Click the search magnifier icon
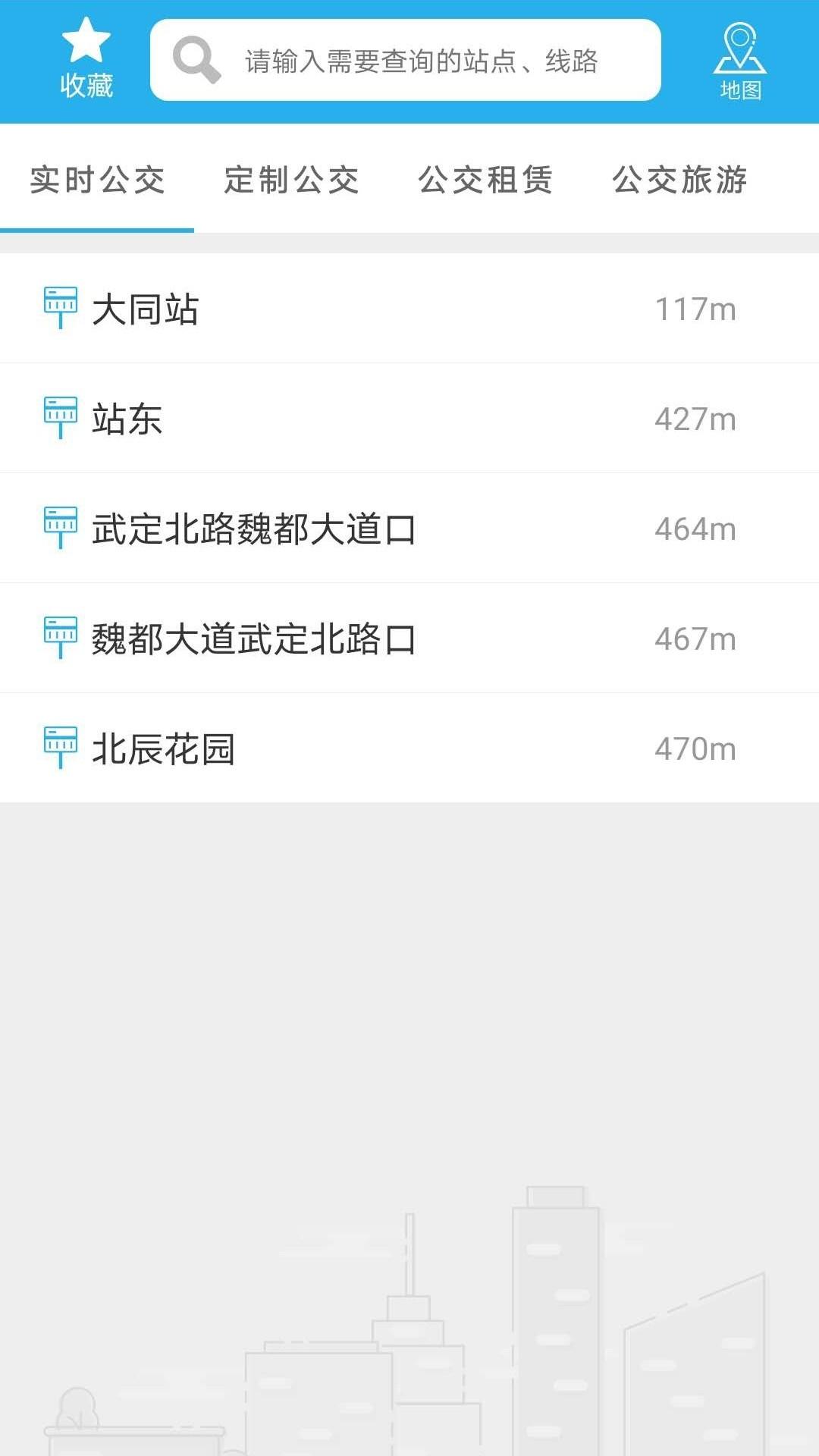The image size is (819, 1456). coord(196,61)
